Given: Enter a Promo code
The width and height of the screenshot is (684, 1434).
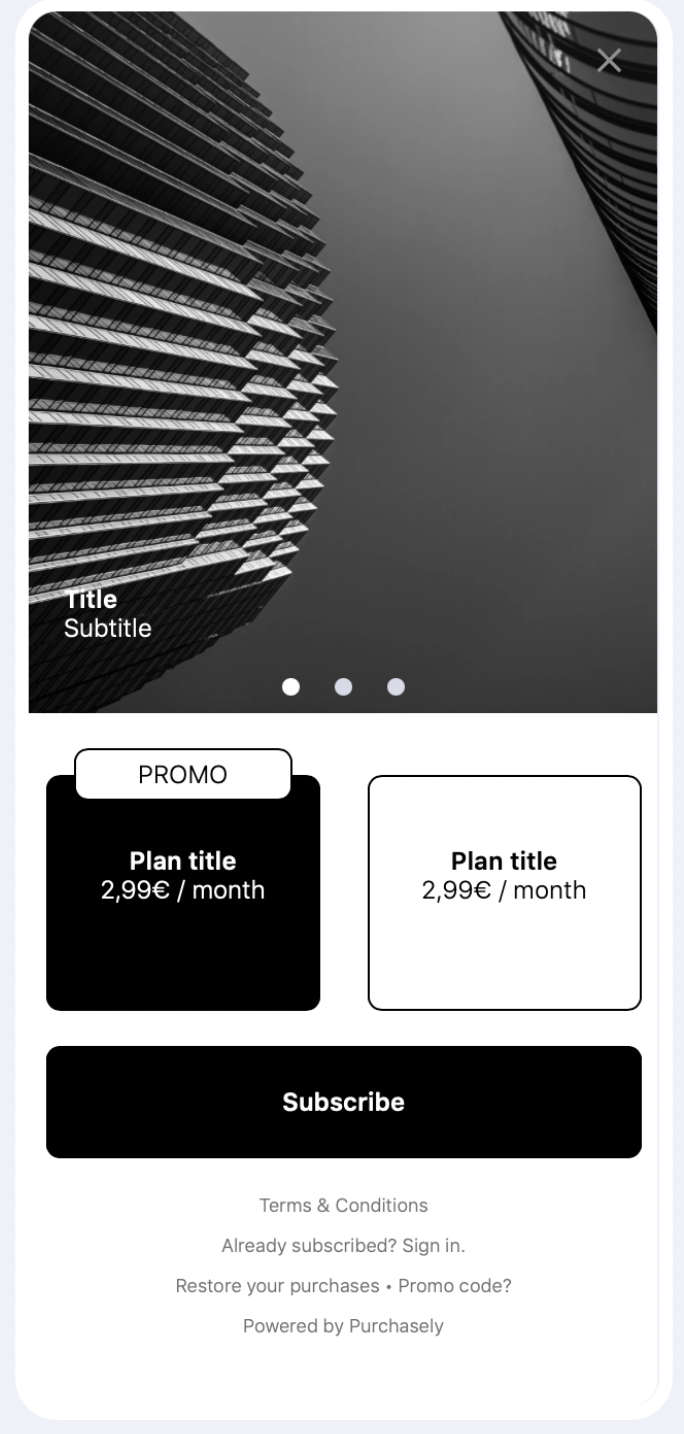Looking at the screenshot, I should point(455,1286).
